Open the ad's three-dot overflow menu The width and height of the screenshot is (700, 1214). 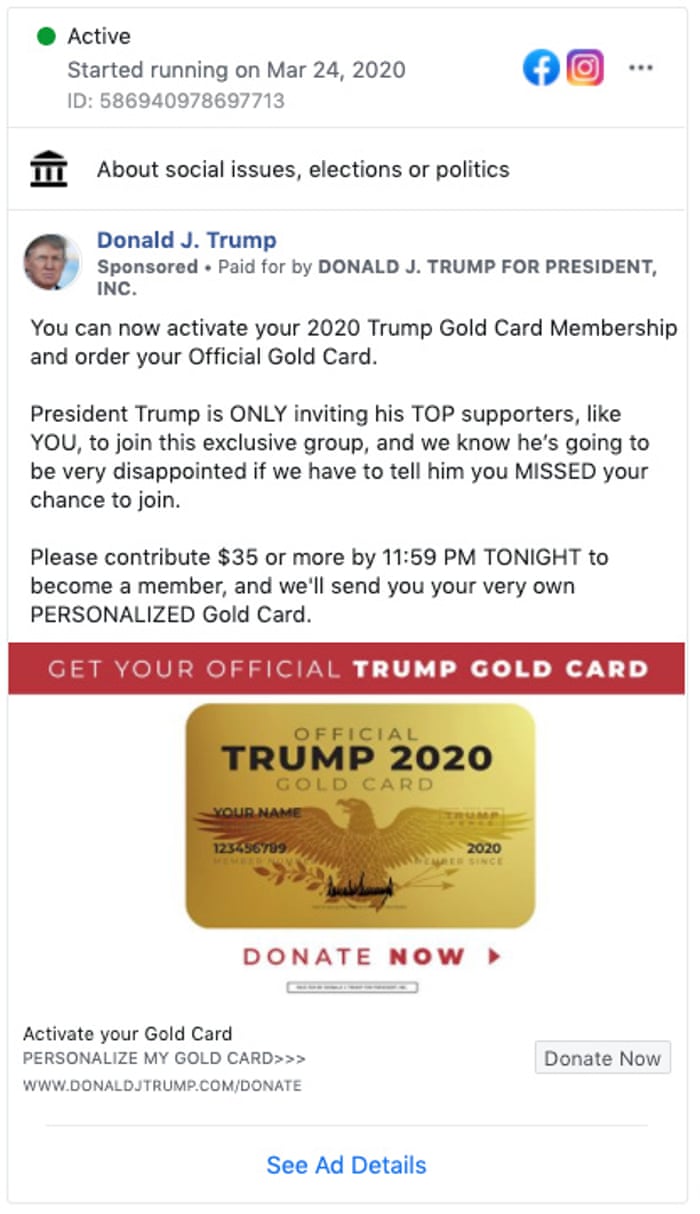click(x=640, y=68)
